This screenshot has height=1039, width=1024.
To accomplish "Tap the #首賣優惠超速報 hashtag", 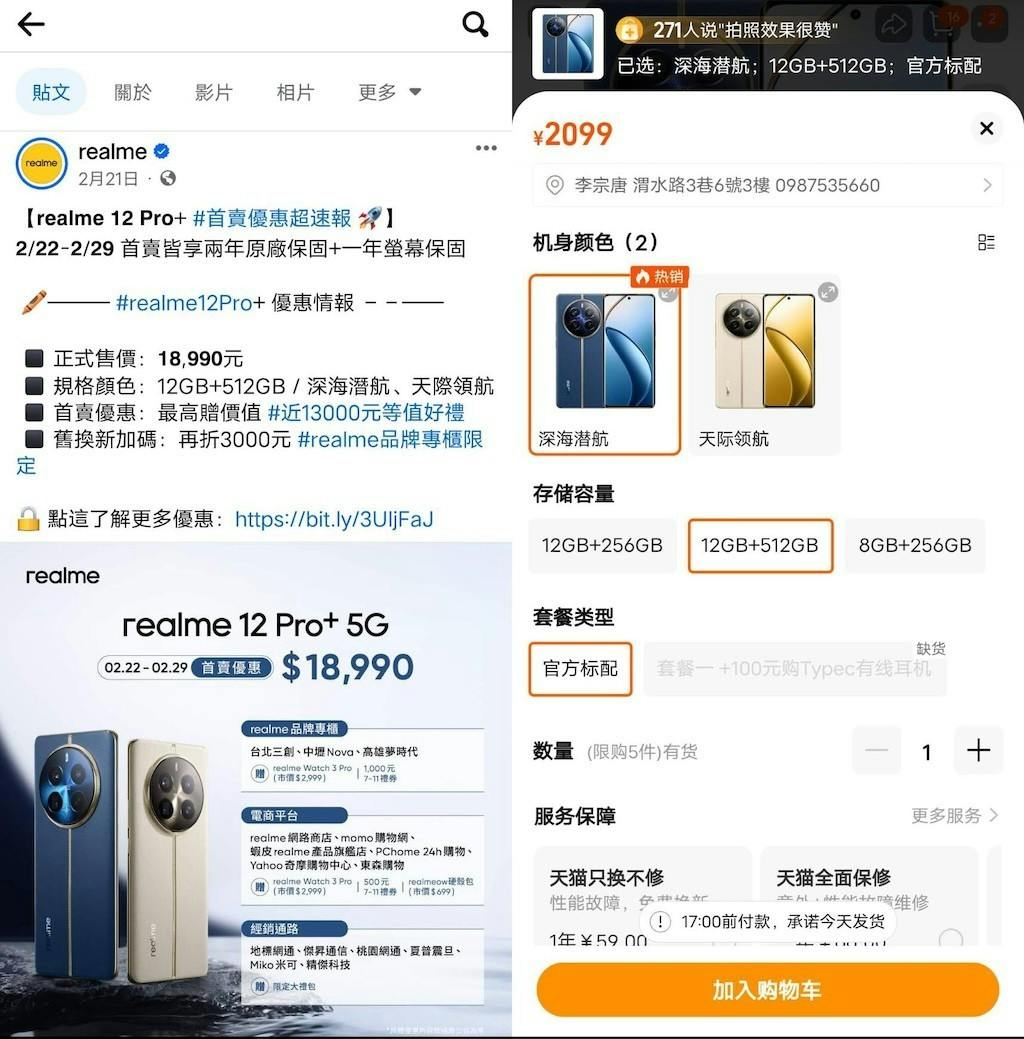I will [x=271, y=218].
